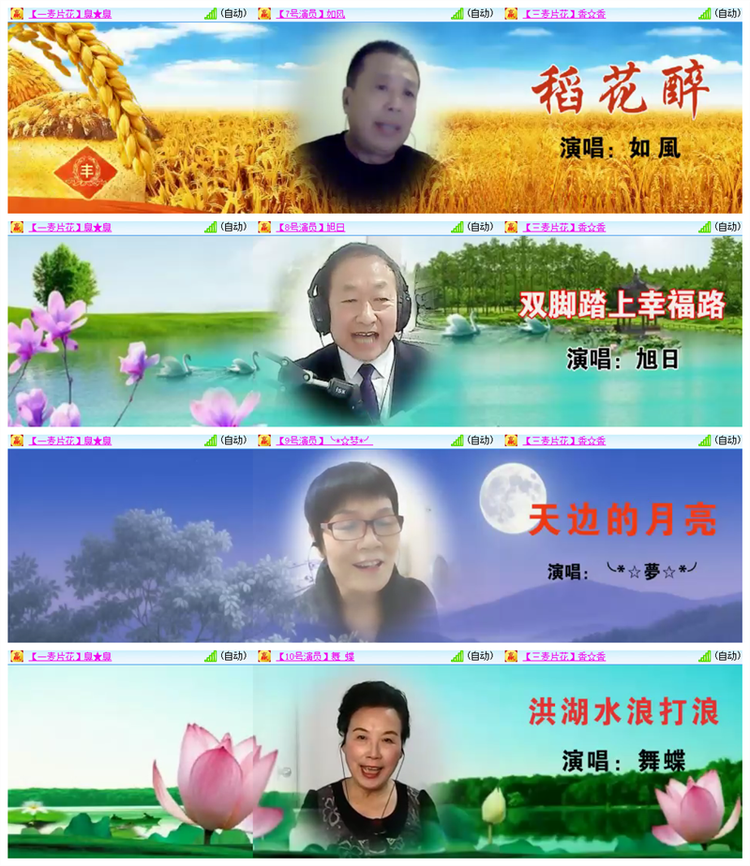The image size is (750, 866).
Task: Click the camera icon beside 【8号演员】旭日
Action: click(x=264, y=227)
